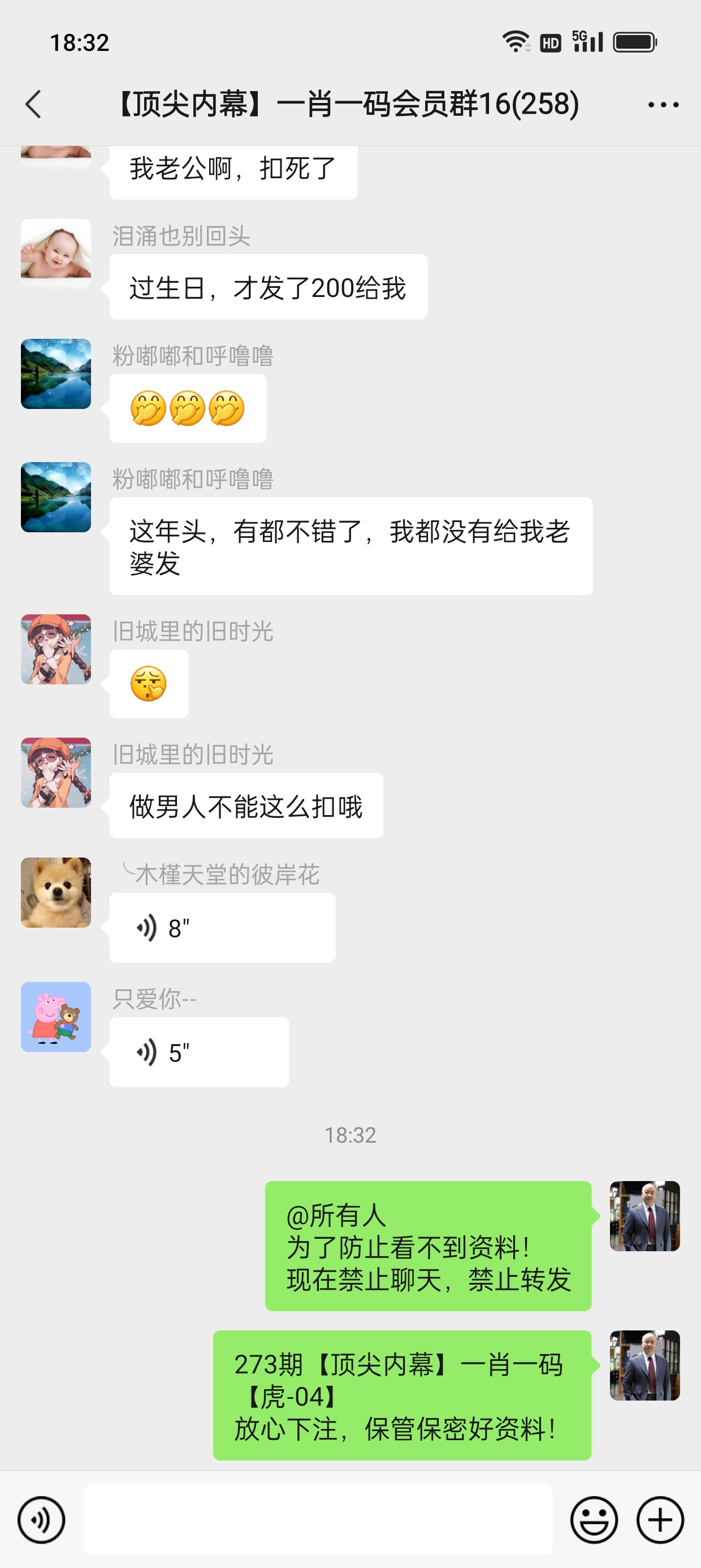Open the group chat options menu
The image size is (701, 1568).
(x=663, y=105)
